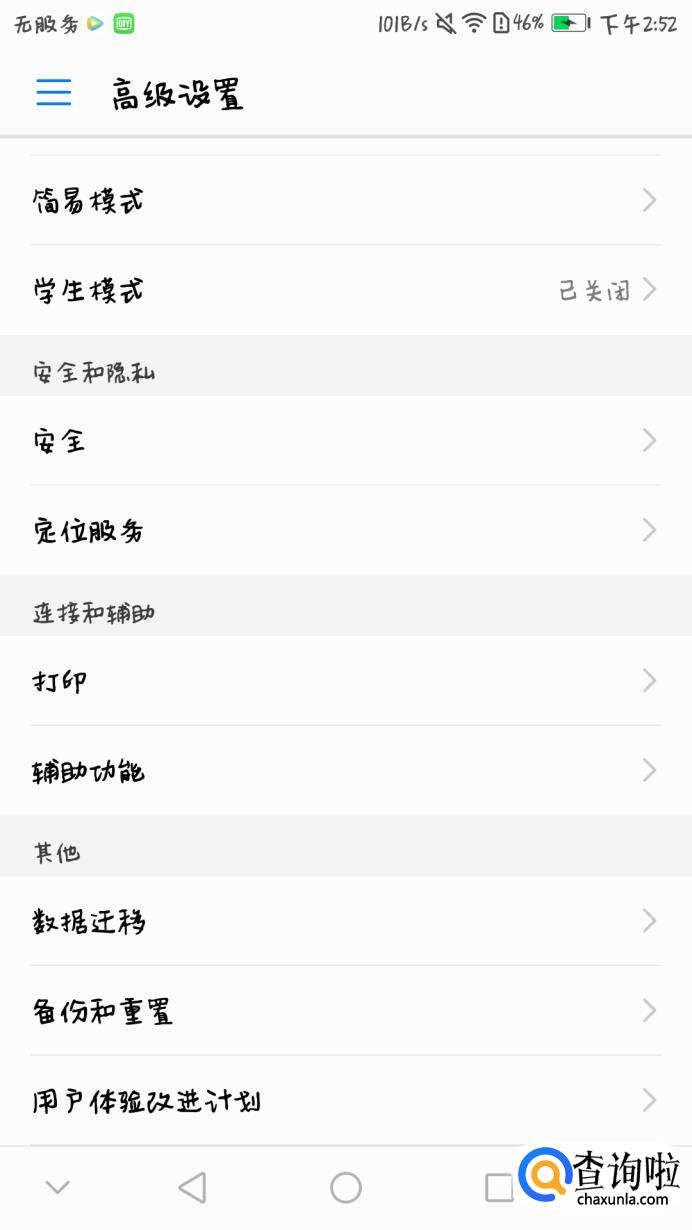Select 数据迁移

pyautogui.click(x=345, y=921)
